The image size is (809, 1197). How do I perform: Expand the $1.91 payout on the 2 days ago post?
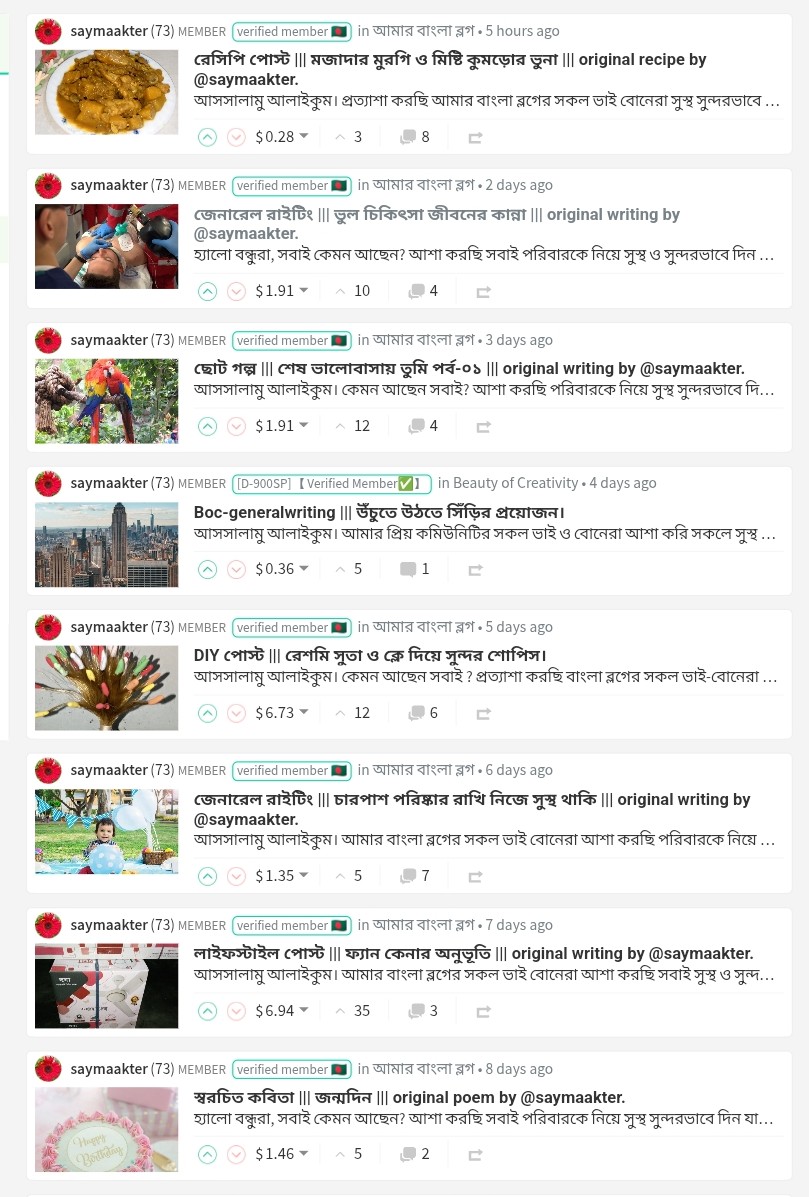[282, 291]
